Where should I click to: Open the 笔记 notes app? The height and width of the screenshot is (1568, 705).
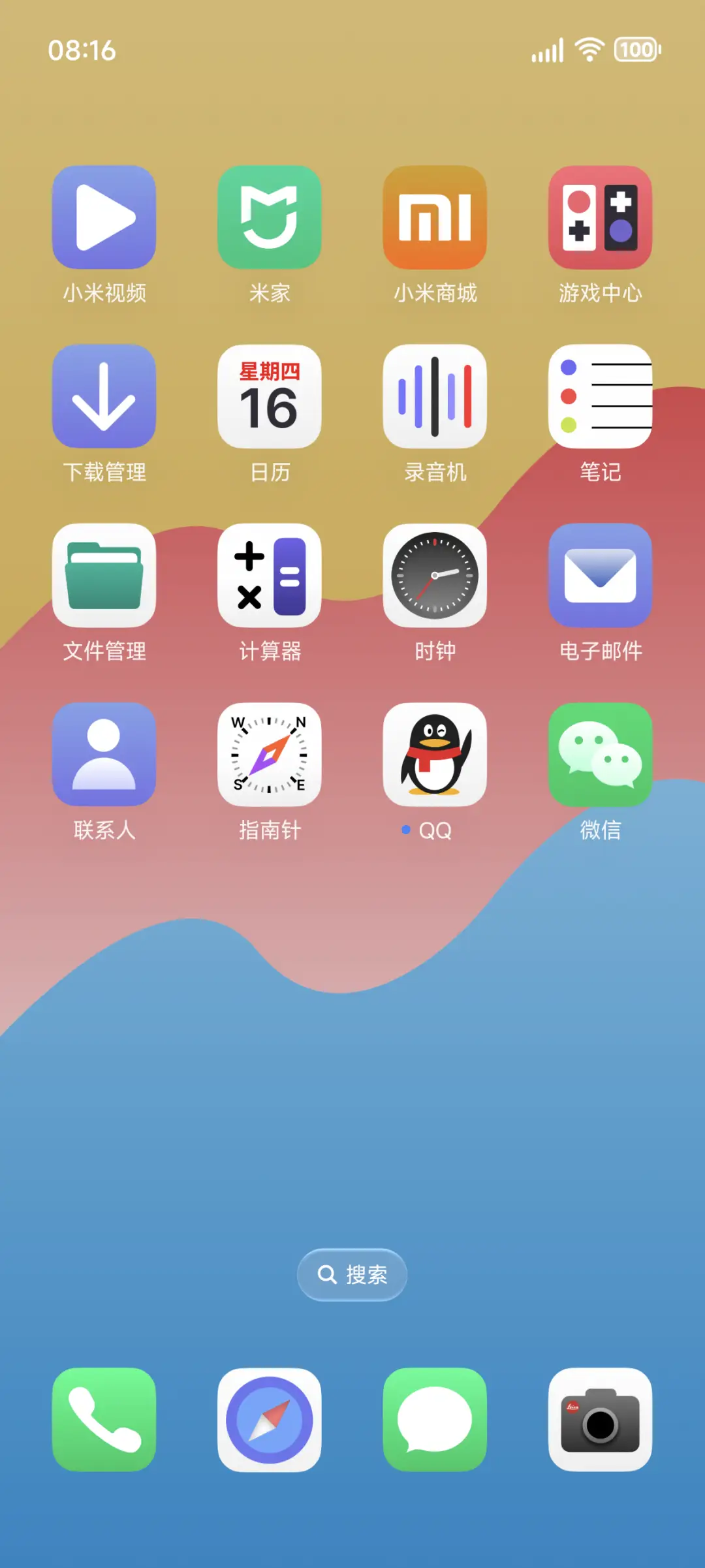coord(600,397)
